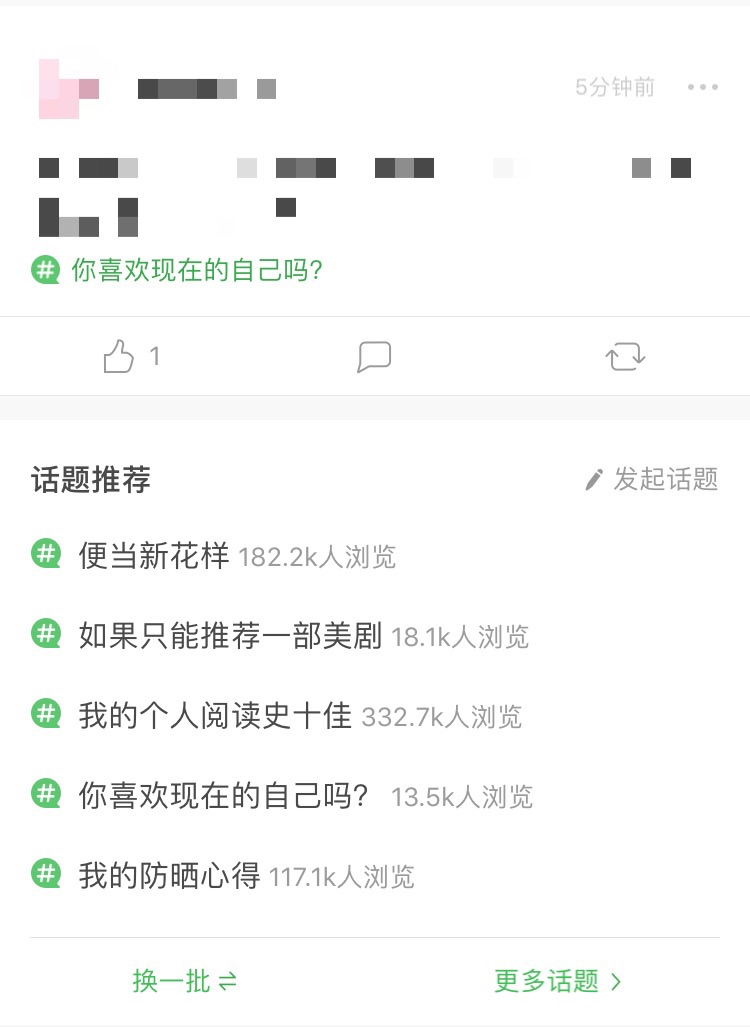Open the three-dot overflow menu on the post
This screenshot has width=750, height=1027.
(x=702, y=87)
